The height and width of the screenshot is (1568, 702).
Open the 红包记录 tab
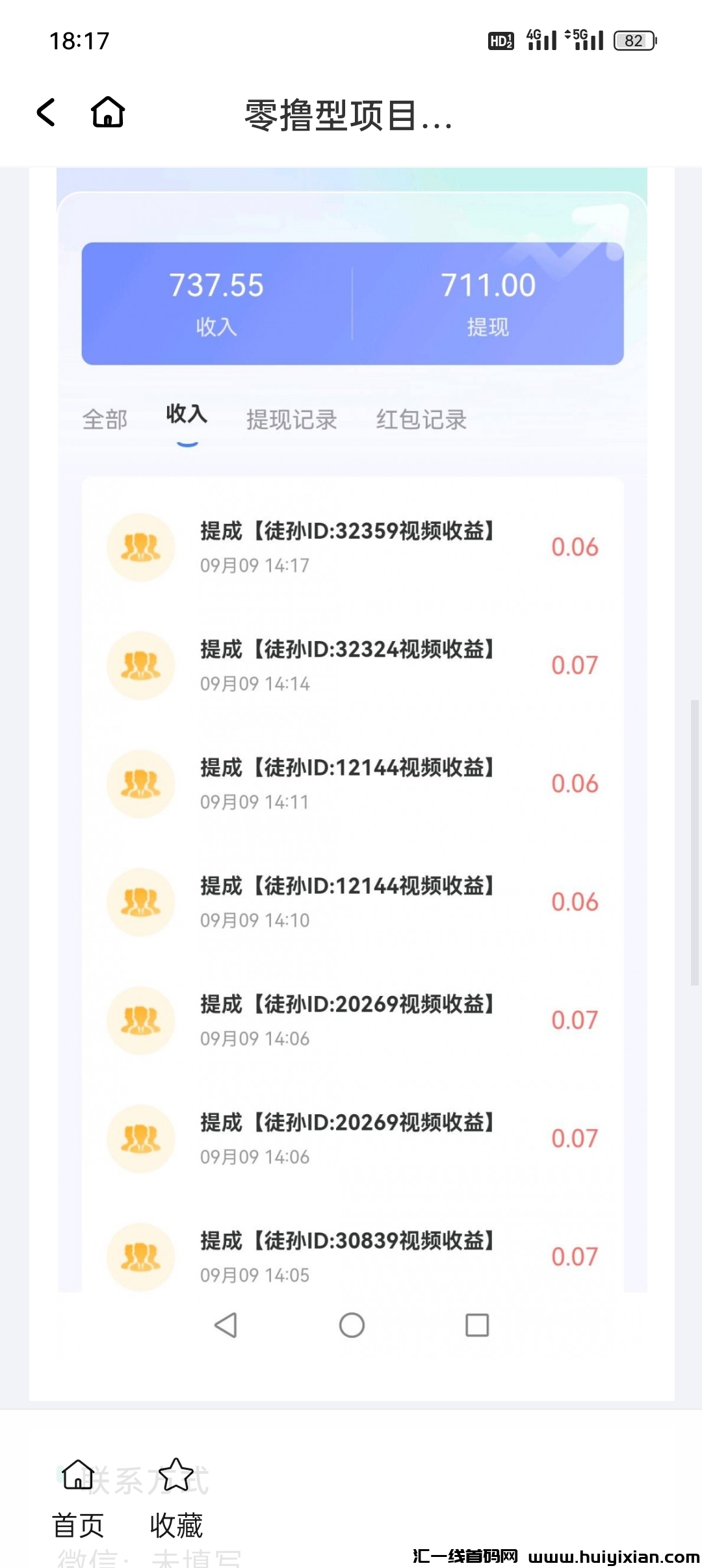pyautogui.click(x=422, y=420)
